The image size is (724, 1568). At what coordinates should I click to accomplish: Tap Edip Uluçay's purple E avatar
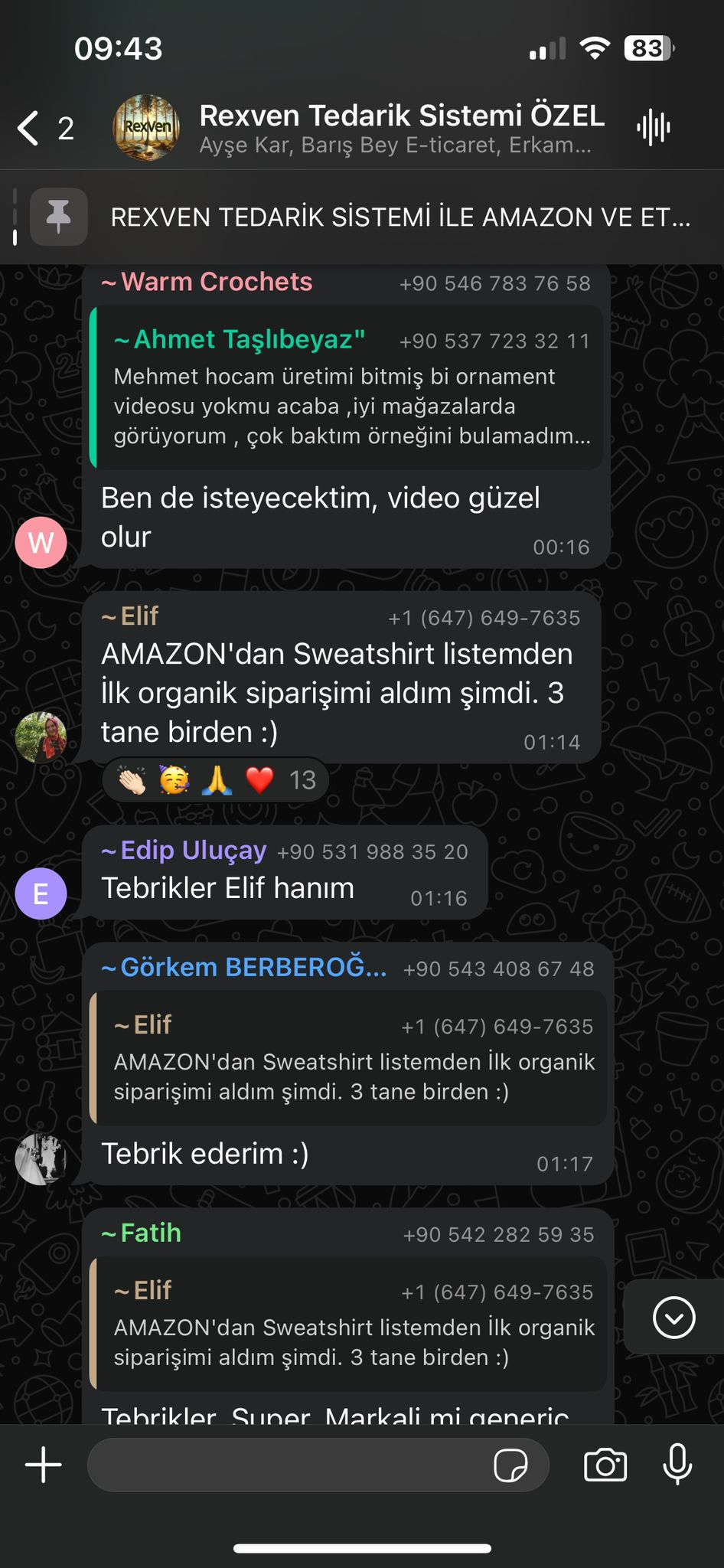click(x=42, y=893)
